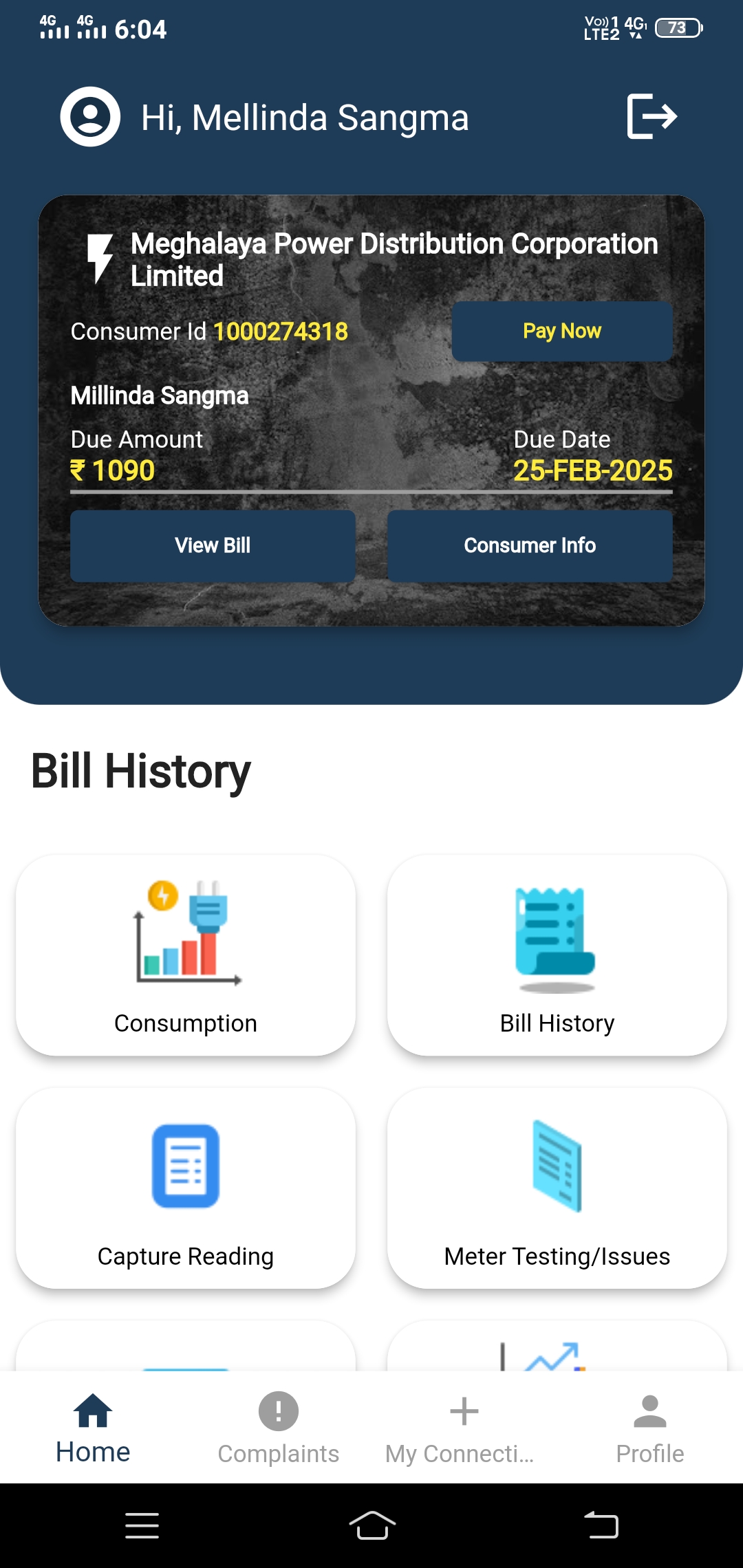Image resolution: width=743 pixels, height=1568 pixels.
Task: Open Meter Testing/Issues card
Action: [x=557, y=1188]
